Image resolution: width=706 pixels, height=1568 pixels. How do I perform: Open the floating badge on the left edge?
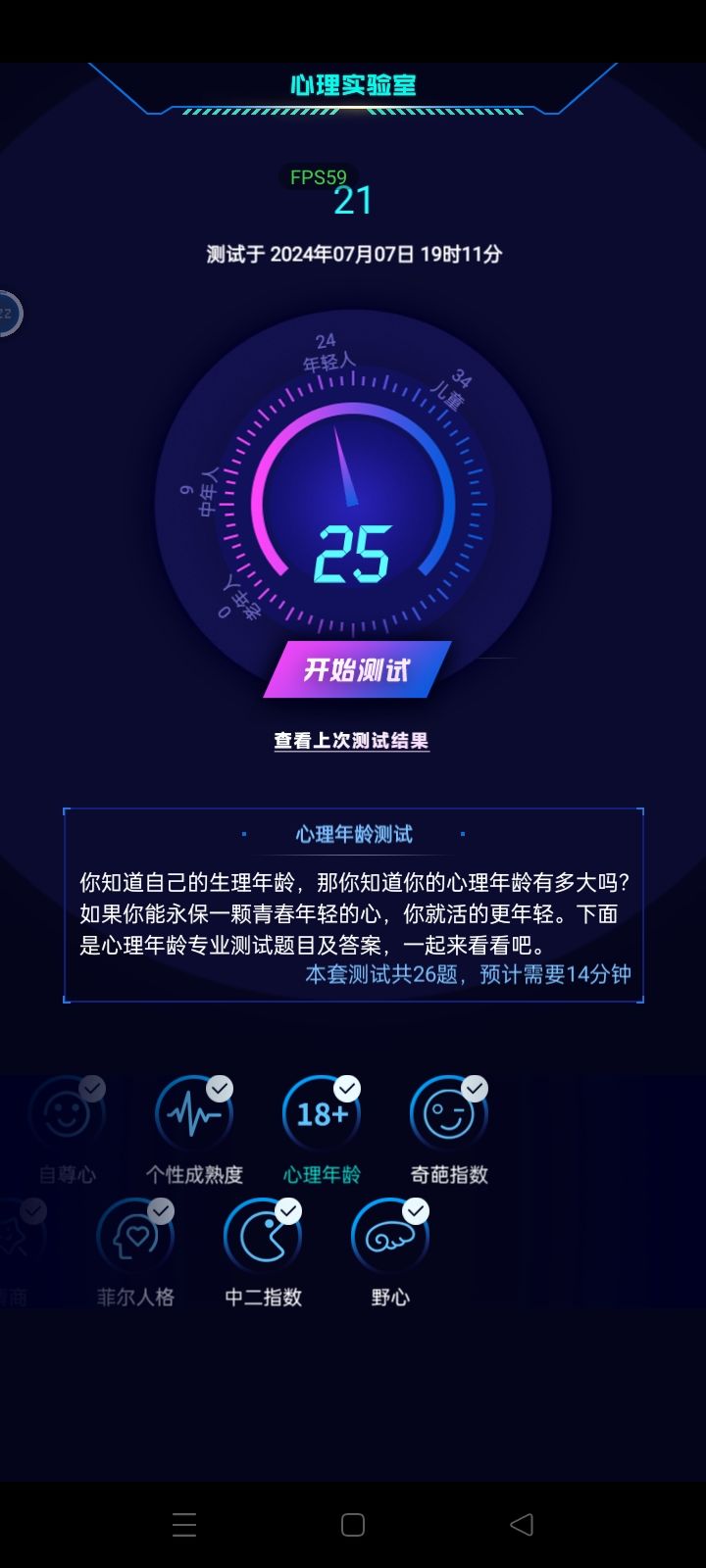click(8, 313)
